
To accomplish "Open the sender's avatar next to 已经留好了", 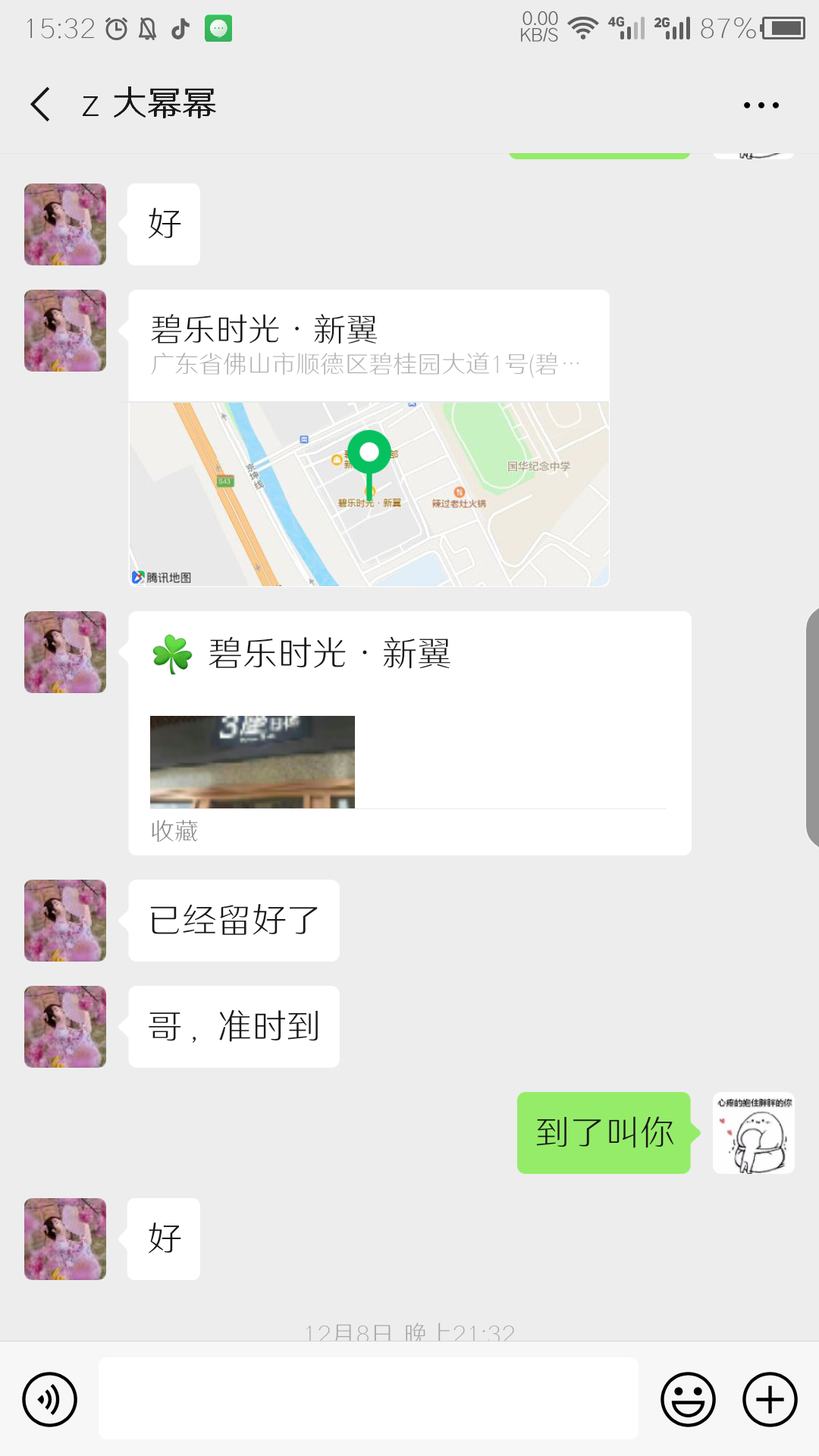I will coord(64,920).
